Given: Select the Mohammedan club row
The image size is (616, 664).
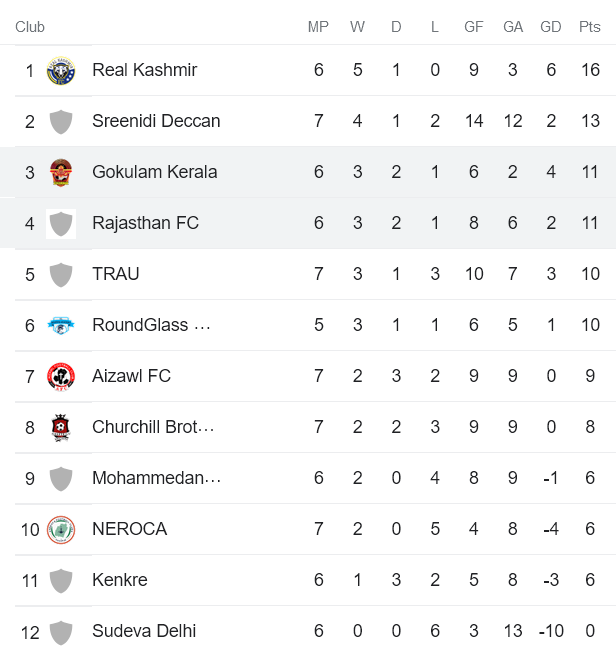Looking at the screenshot, I should 155,478.
